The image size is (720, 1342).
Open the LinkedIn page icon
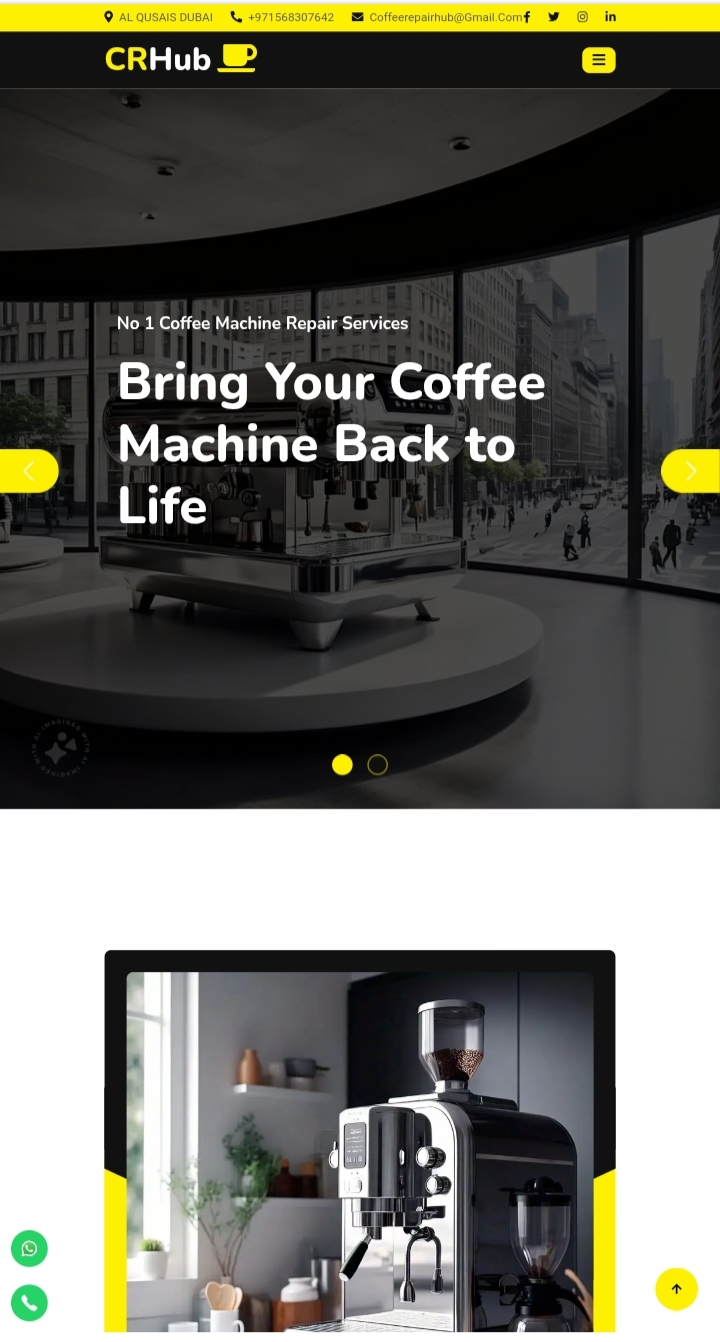(x=610, y=17)
